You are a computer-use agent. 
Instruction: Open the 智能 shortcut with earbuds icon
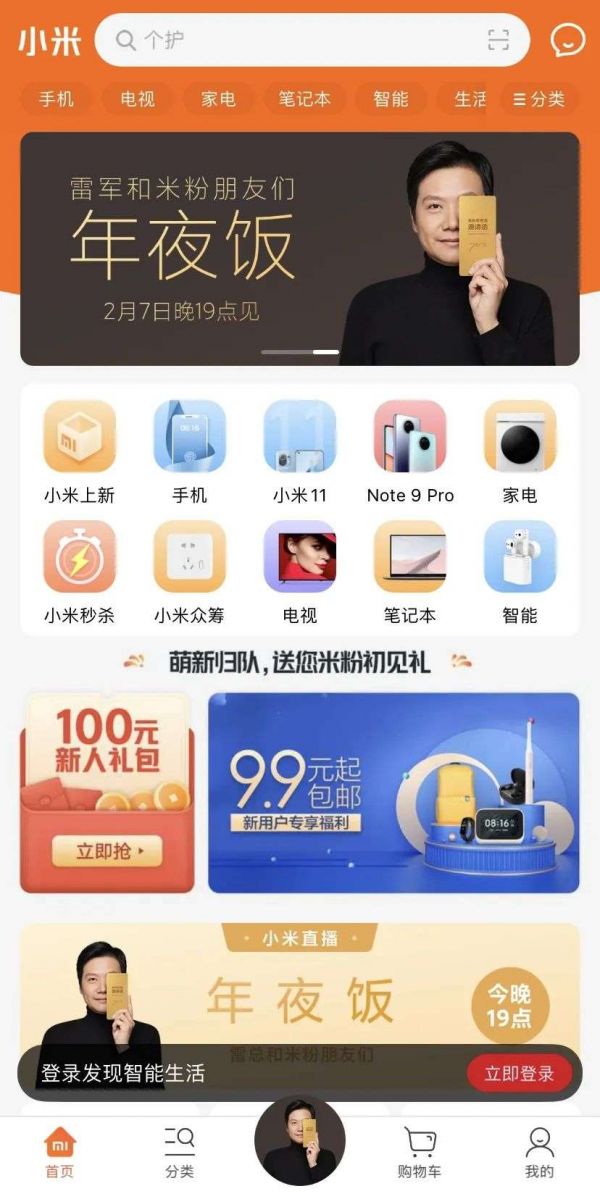tap(520, 572)
